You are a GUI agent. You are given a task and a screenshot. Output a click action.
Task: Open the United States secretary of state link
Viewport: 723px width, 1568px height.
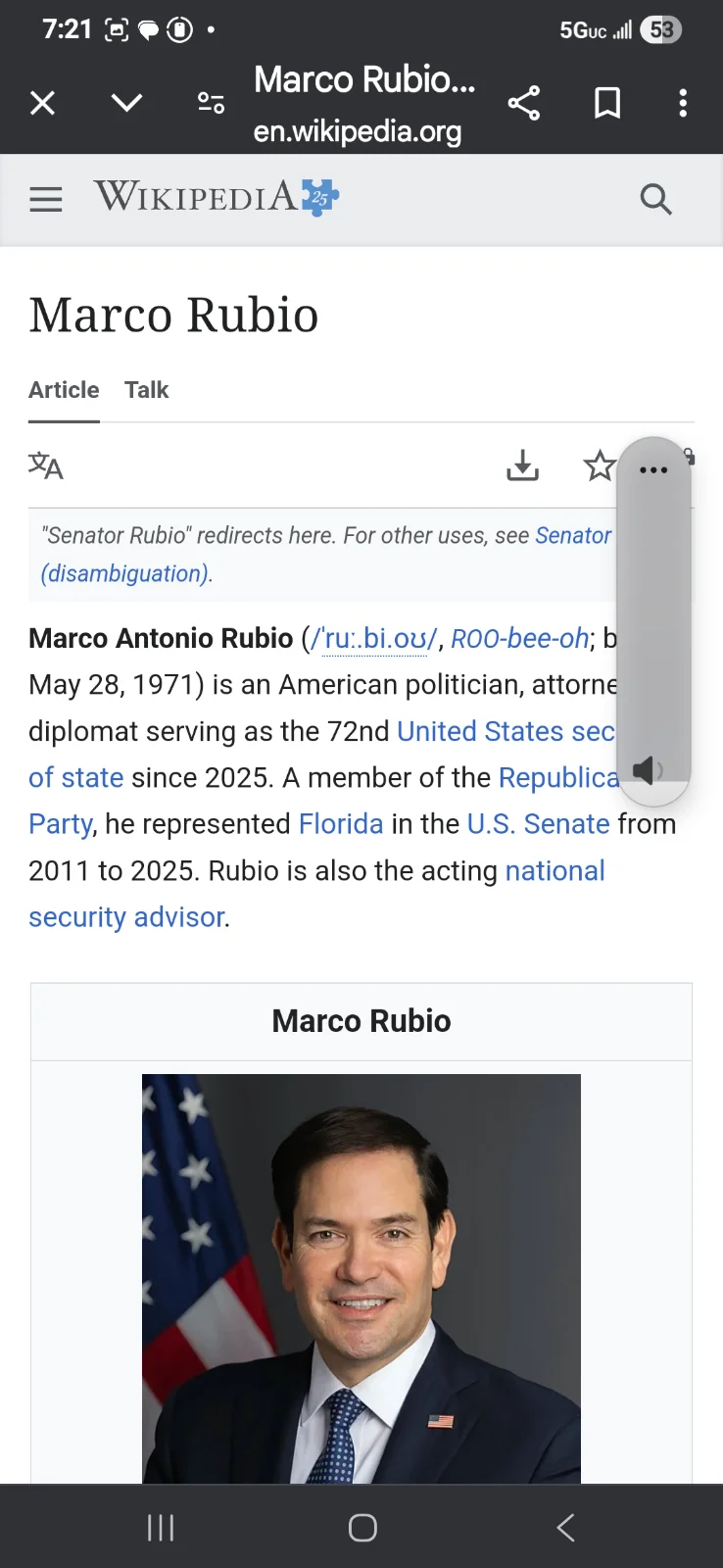(x=505, y=732)
